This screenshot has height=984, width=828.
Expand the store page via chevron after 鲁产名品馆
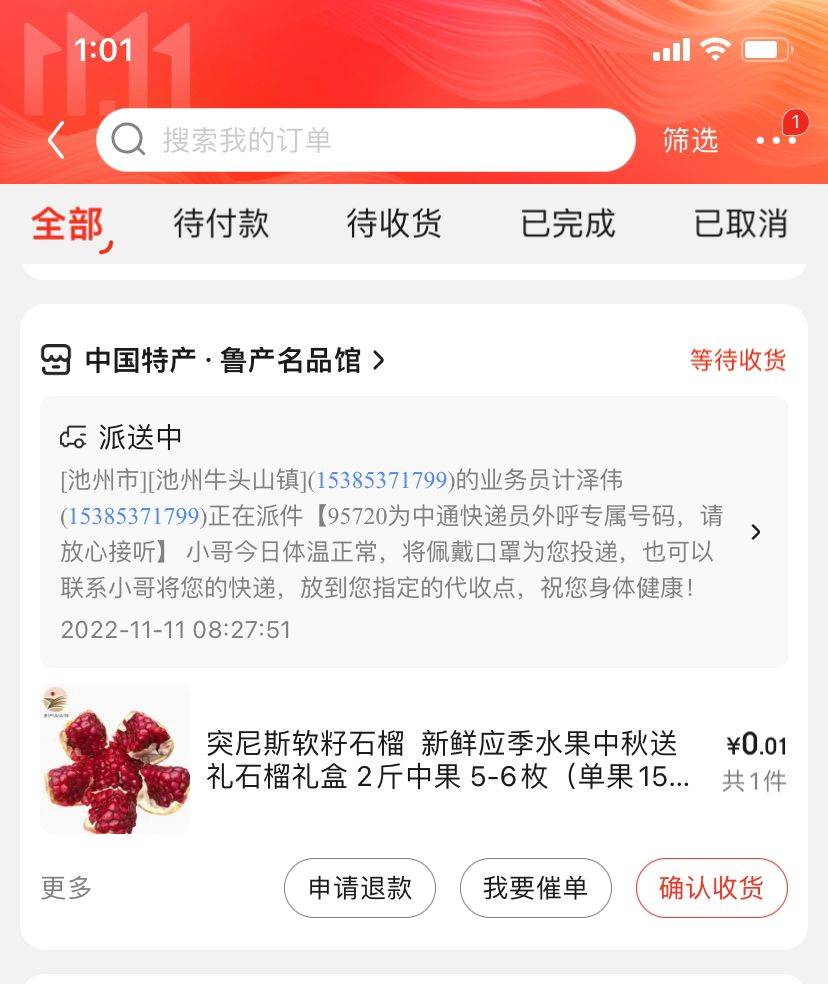[x=380, y=362]
